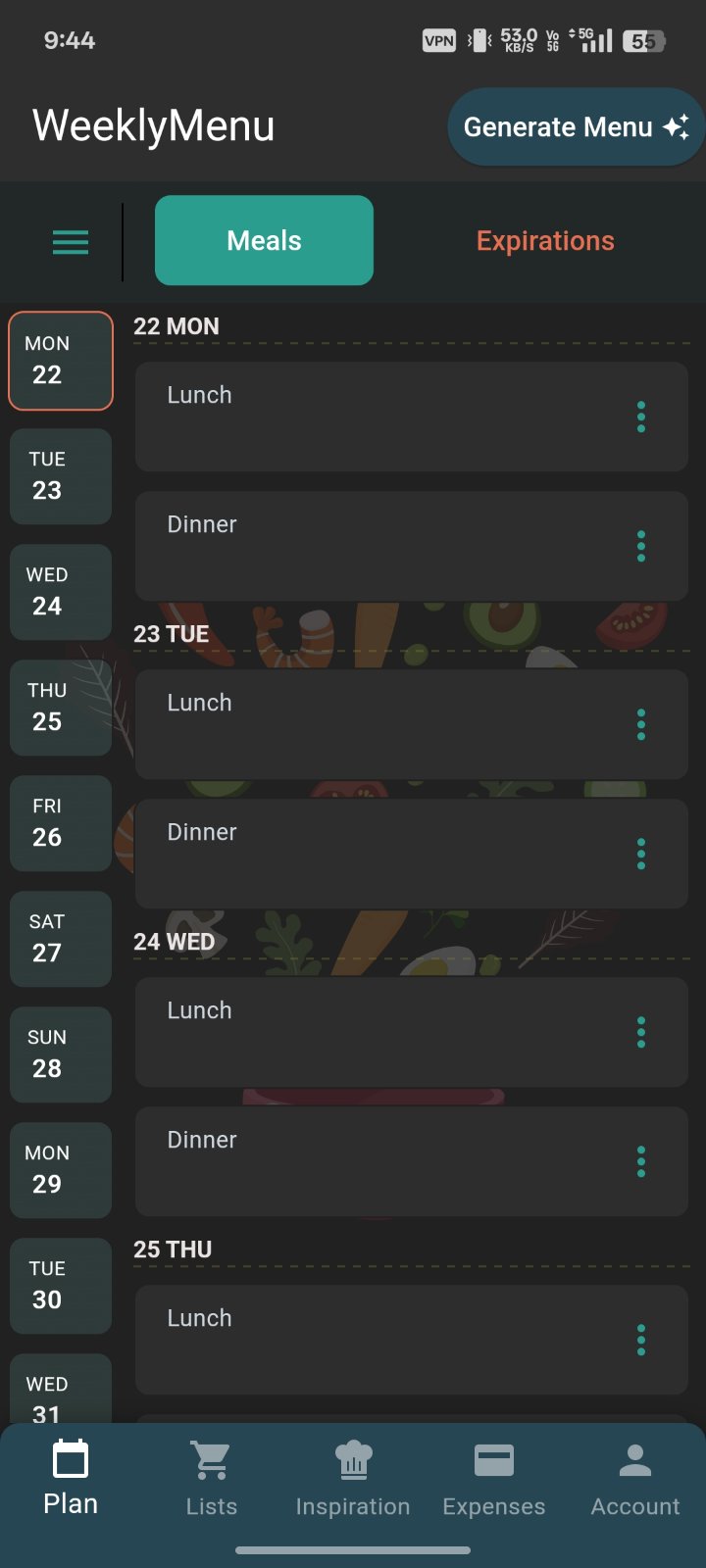Open the Inspiration tab
The height and width of the screenshot is (1568, 706).
353,1480
